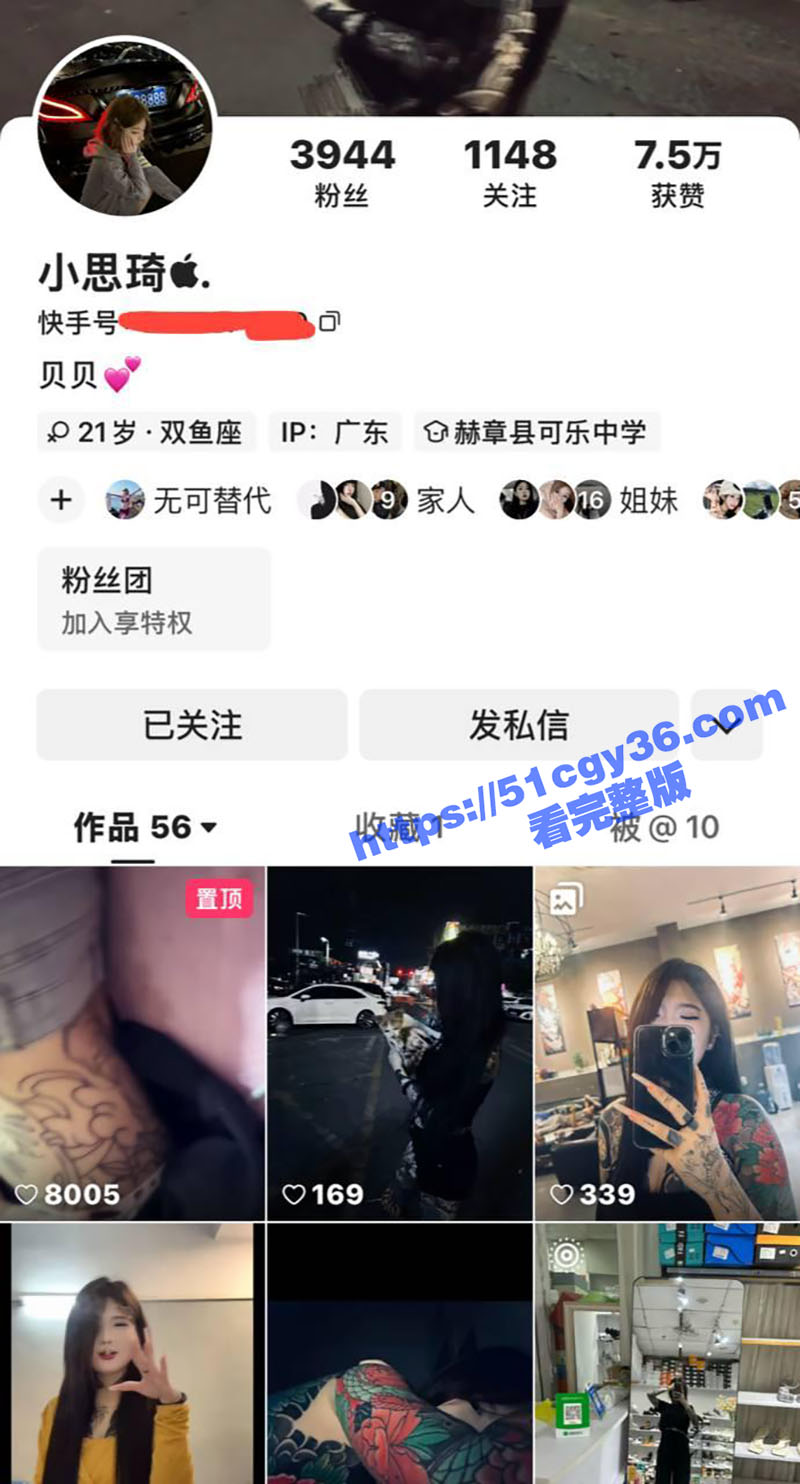Switch to the 被@ 10 tab
Viewport: 800px width, 1484px height.
[x=664, y=827]
